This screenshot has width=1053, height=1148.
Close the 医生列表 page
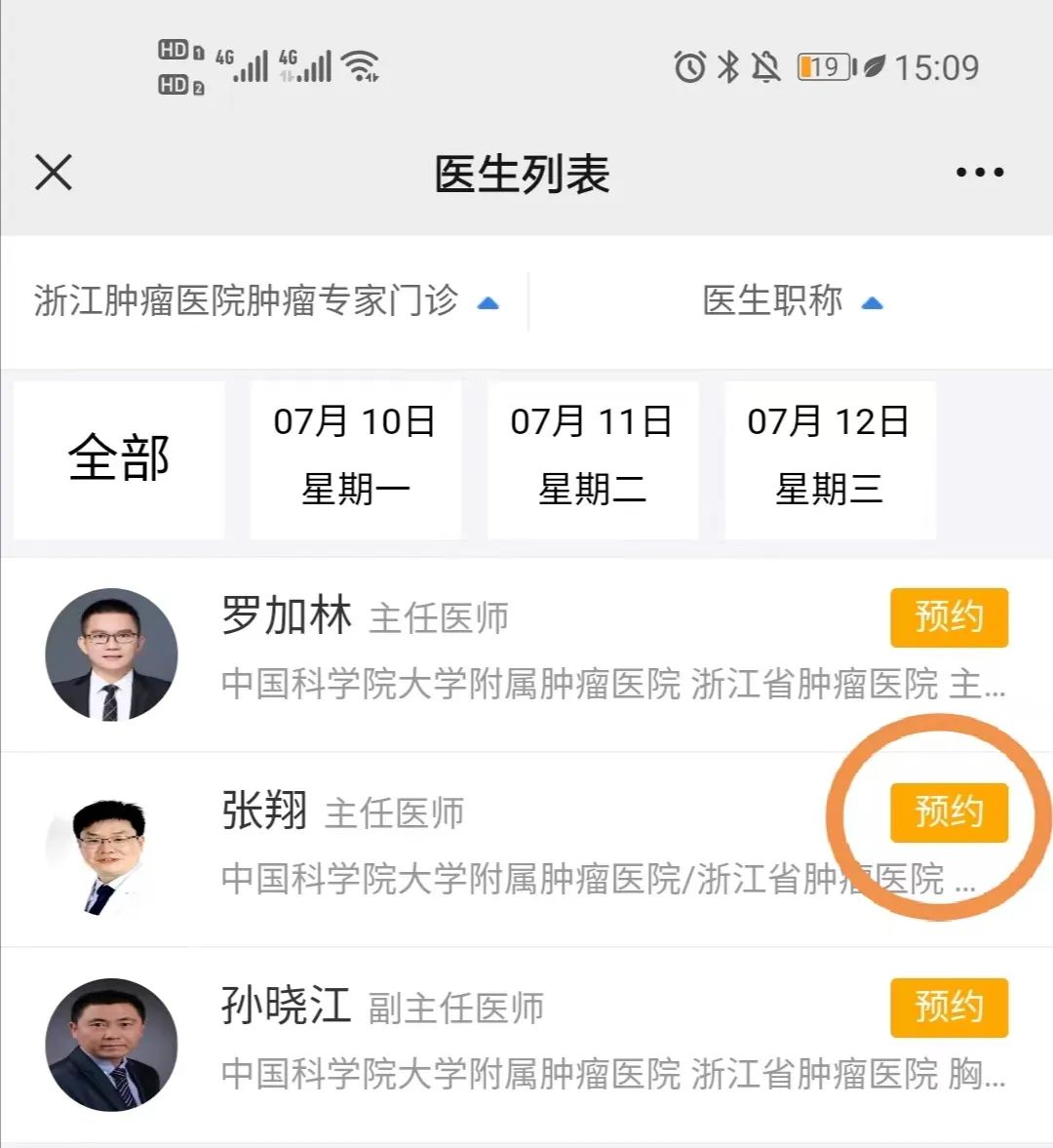tap(54, 174)
